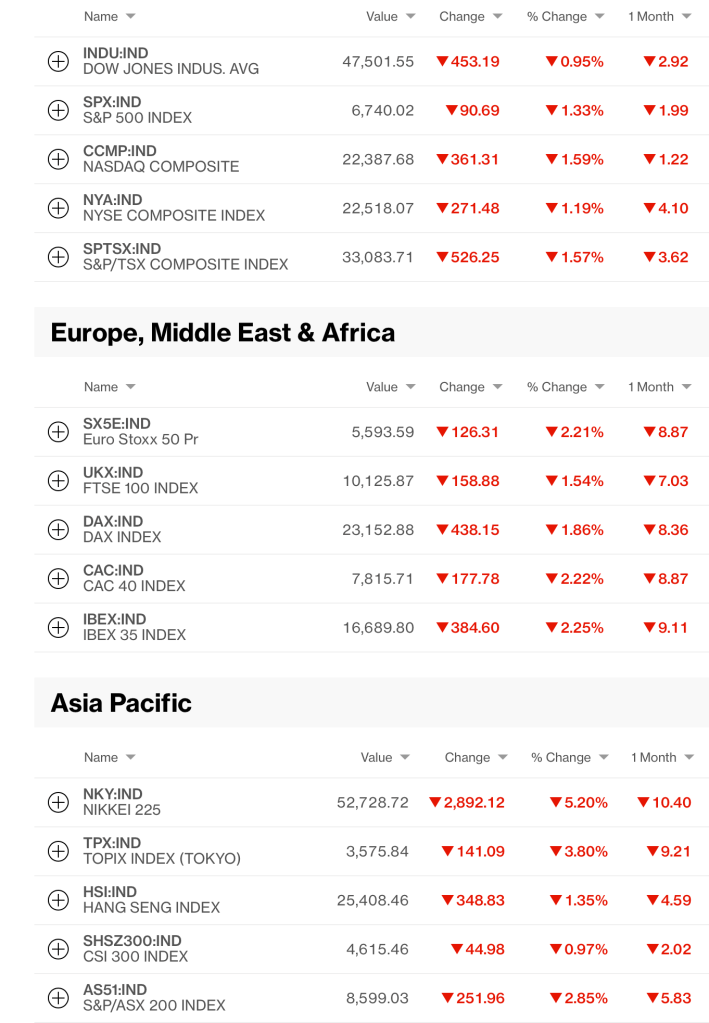
Task: Open NYSE COMPOSITE INDEX details
Action: point(173,208)
